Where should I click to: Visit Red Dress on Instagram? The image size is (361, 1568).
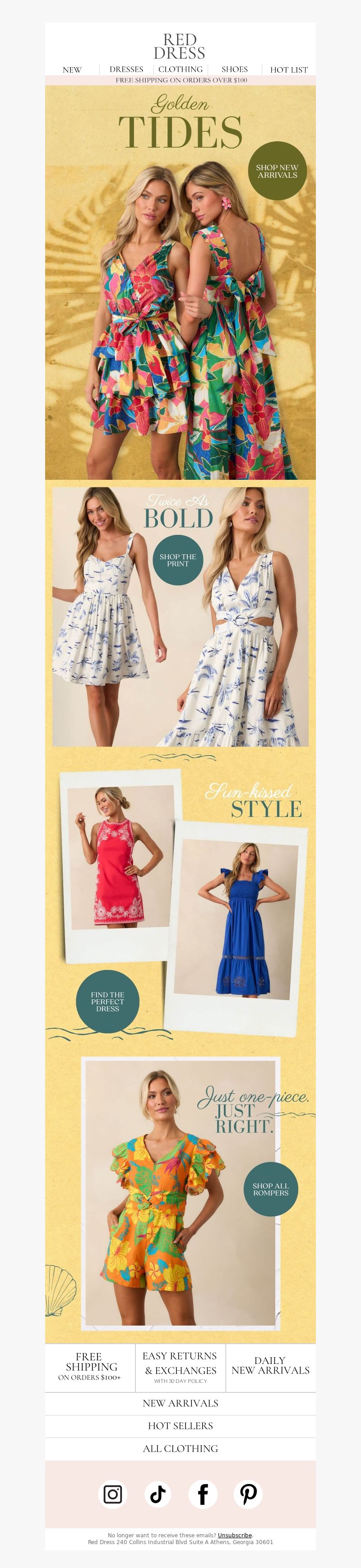coord(113,1493)
